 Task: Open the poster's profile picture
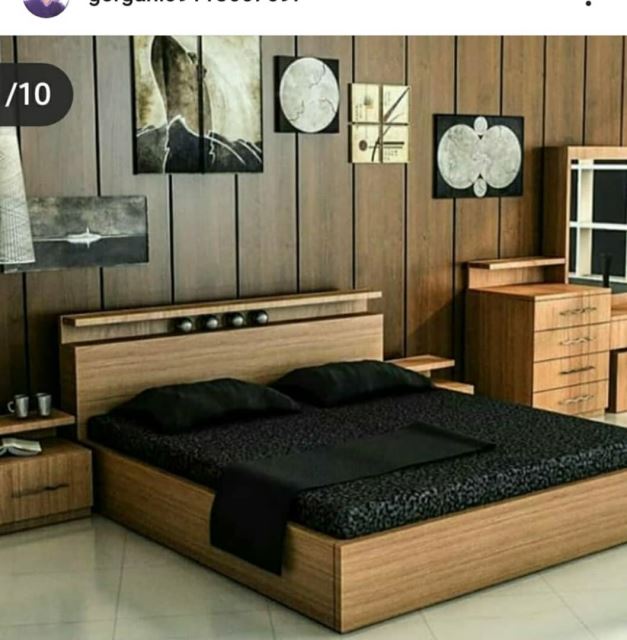click(x=47, y=5)
